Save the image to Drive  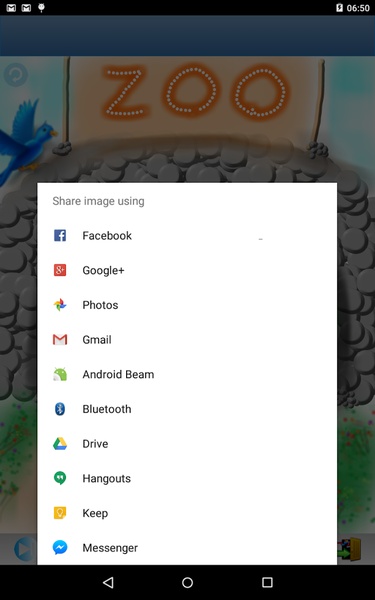tap(187, 444)
